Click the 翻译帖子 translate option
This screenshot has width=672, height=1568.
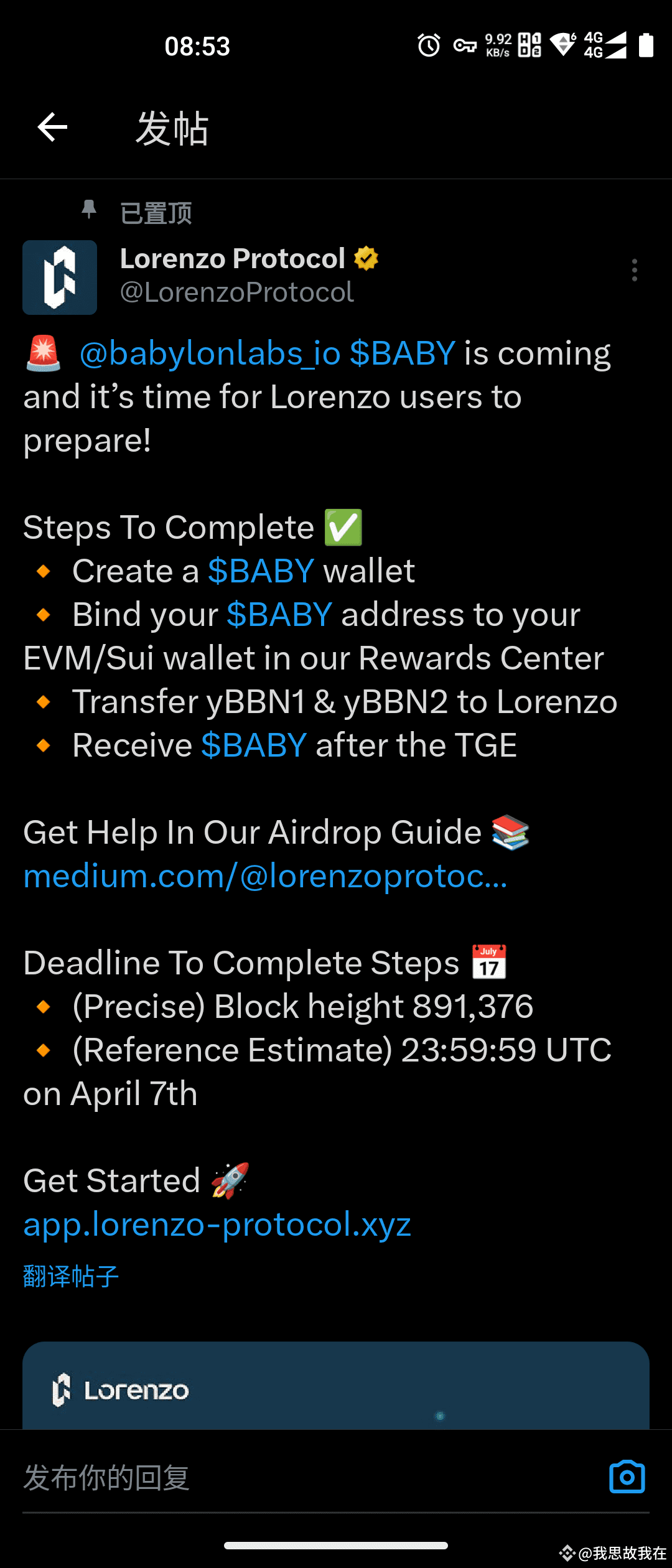click(x=70, y=1276)
